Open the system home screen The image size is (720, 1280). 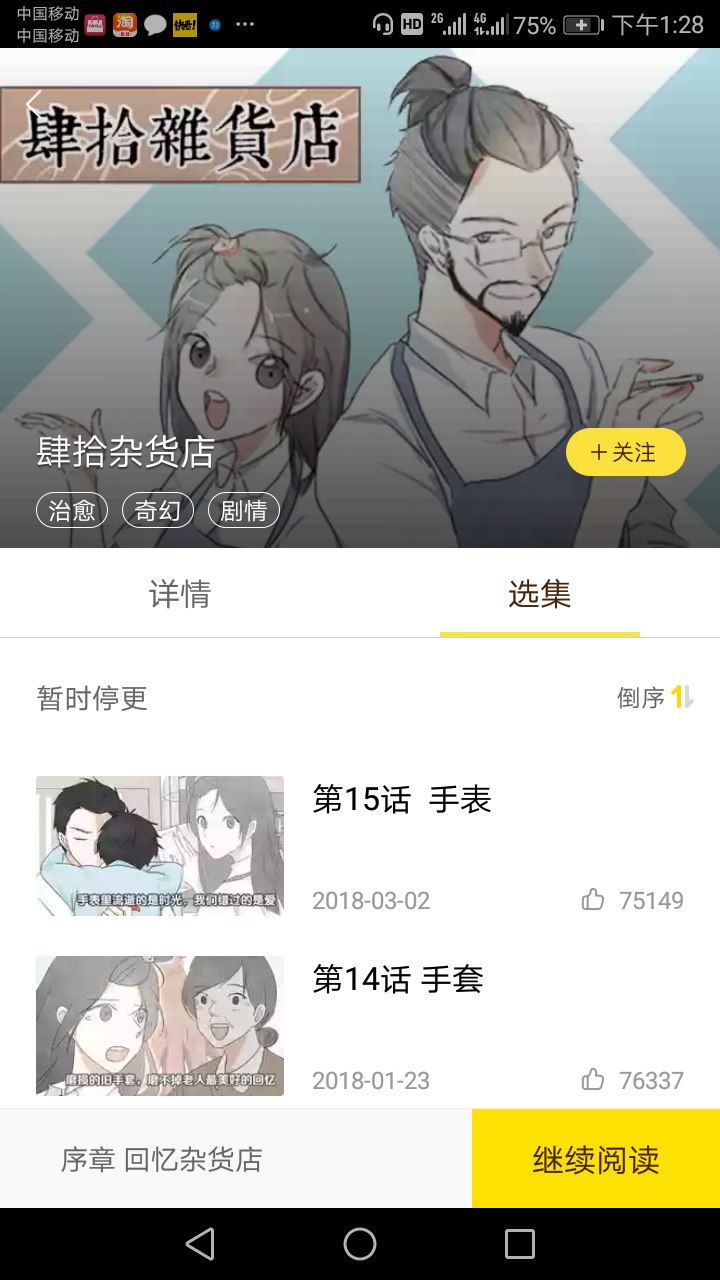click(x=360, y=1244)
